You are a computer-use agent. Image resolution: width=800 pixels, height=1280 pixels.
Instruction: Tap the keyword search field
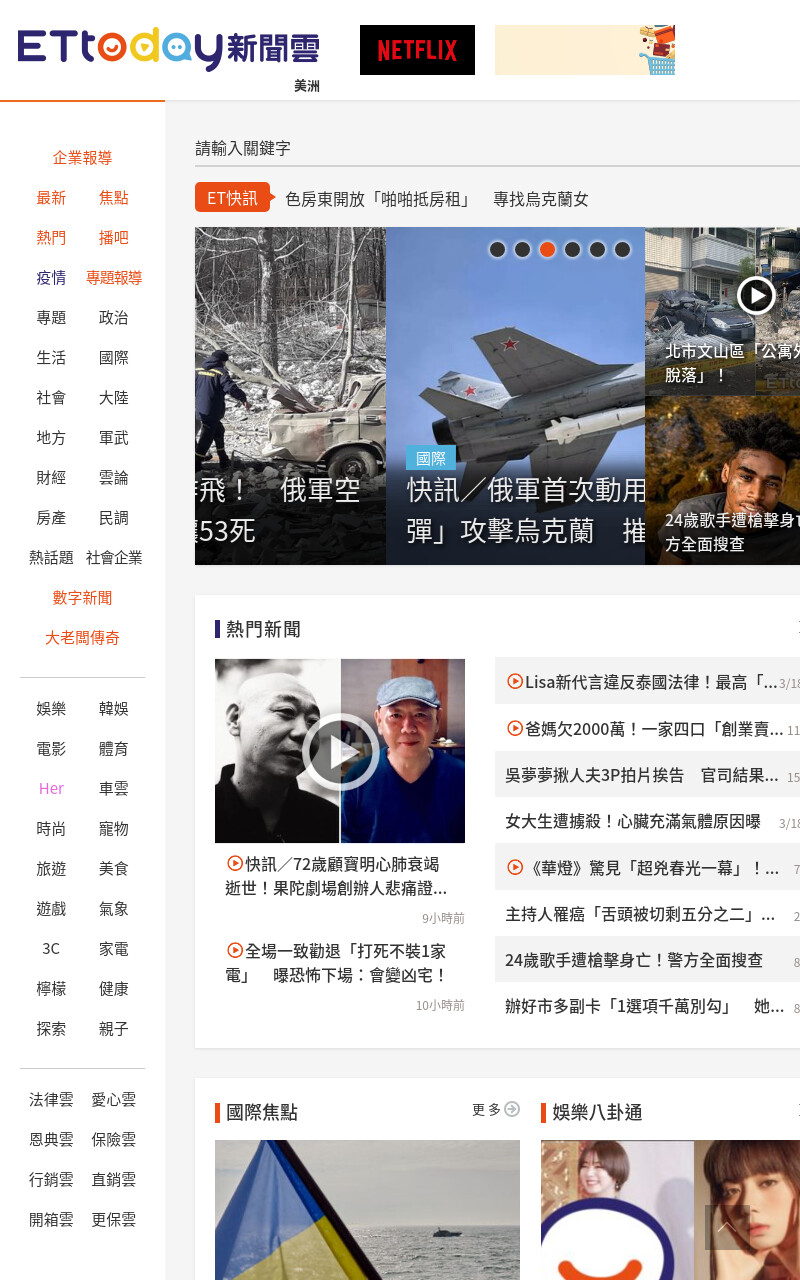click(497, 148)
